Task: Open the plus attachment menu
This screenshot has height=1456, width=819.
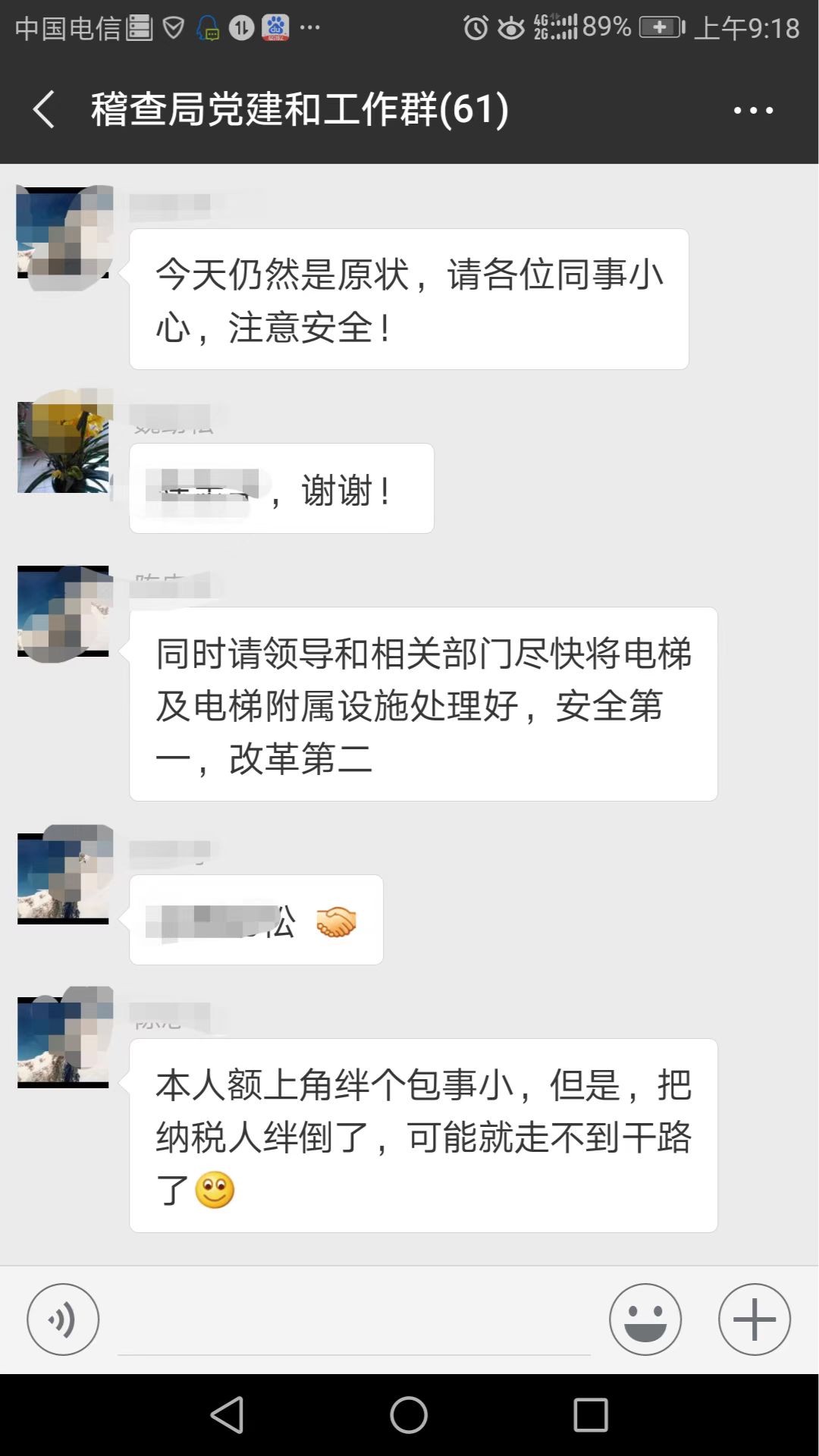Action: (755, 1319)
